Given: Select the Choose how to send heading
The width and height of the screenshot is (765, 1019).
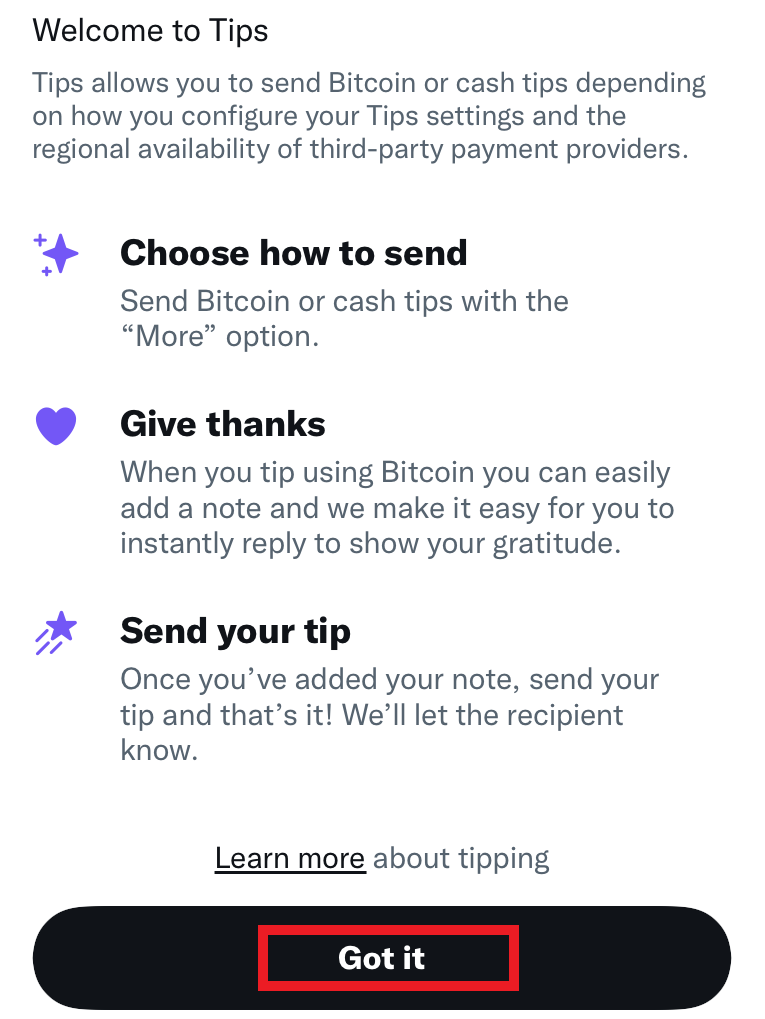Looking at the screenshot, I should point(294,253).
